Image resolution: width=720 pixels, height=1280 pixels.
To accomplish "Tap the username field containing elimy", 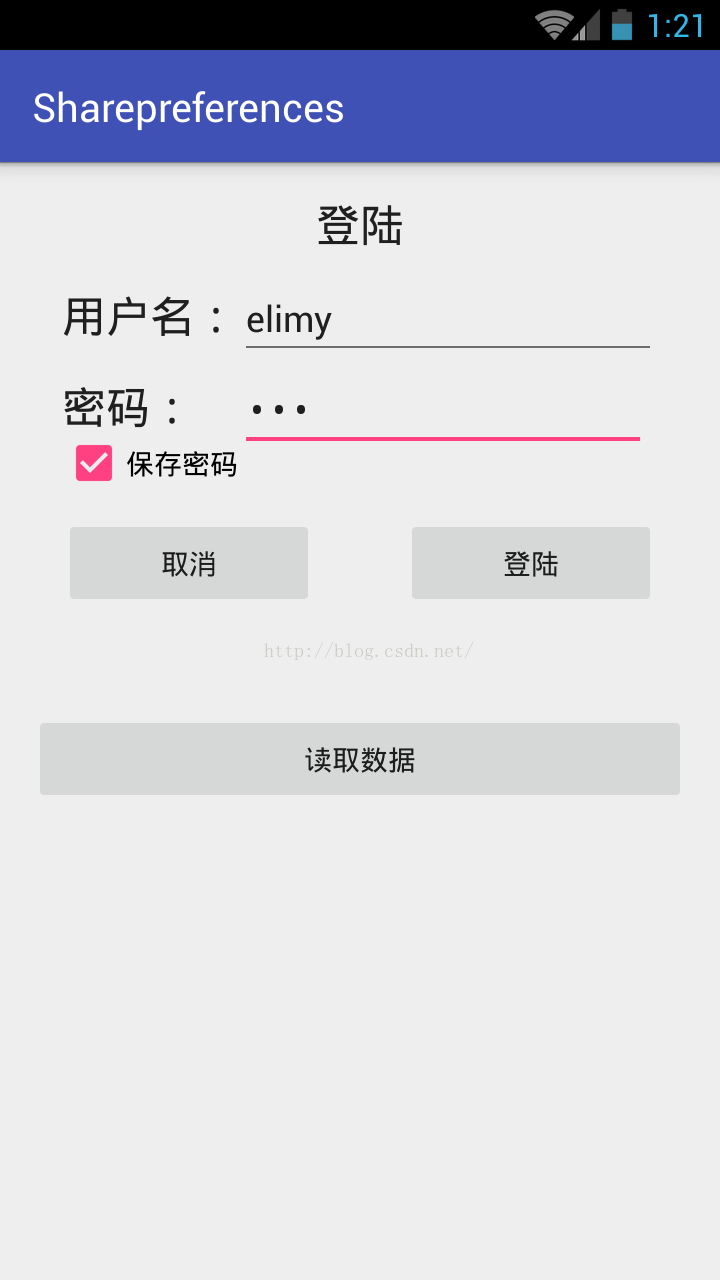I will point(447,320).
